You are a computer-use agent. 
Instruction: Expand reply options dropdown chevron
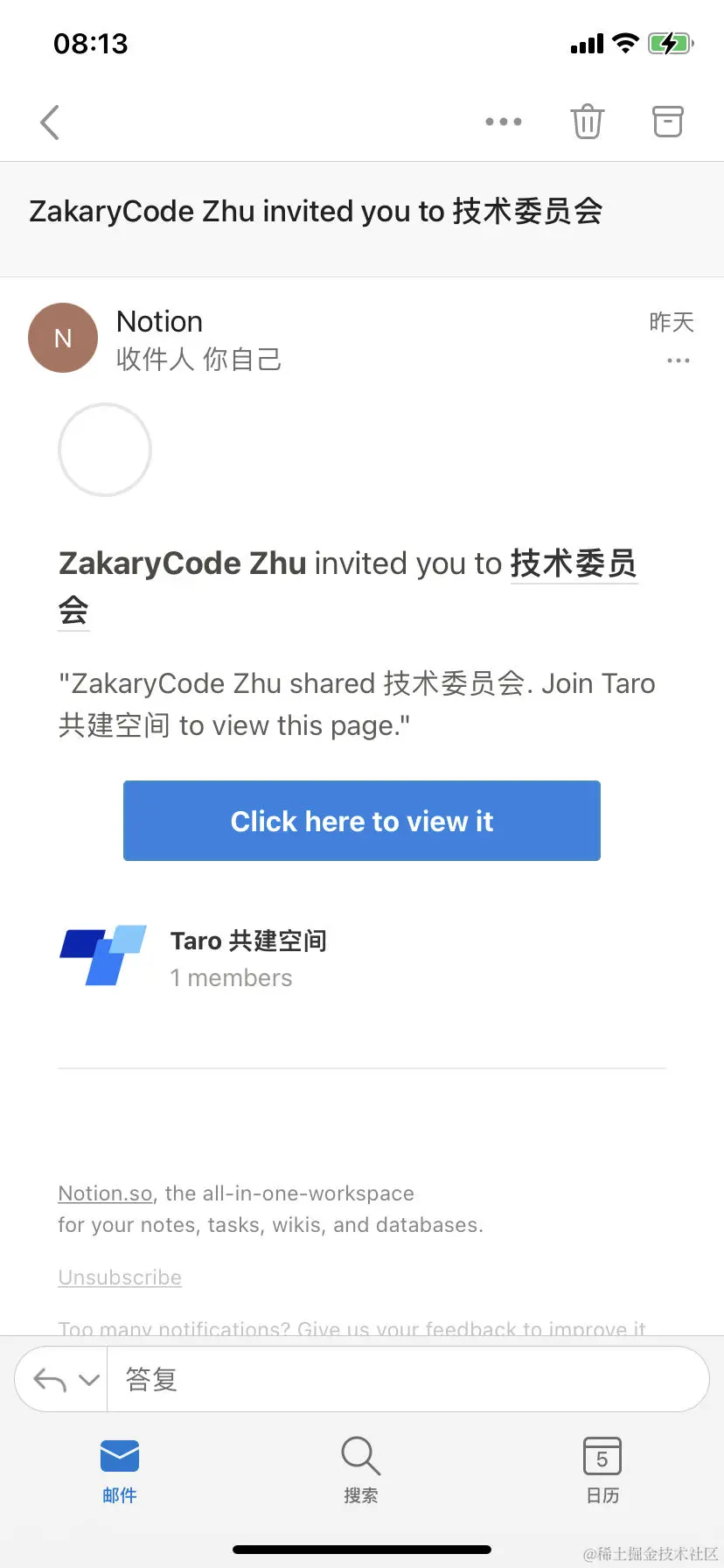89,1380
